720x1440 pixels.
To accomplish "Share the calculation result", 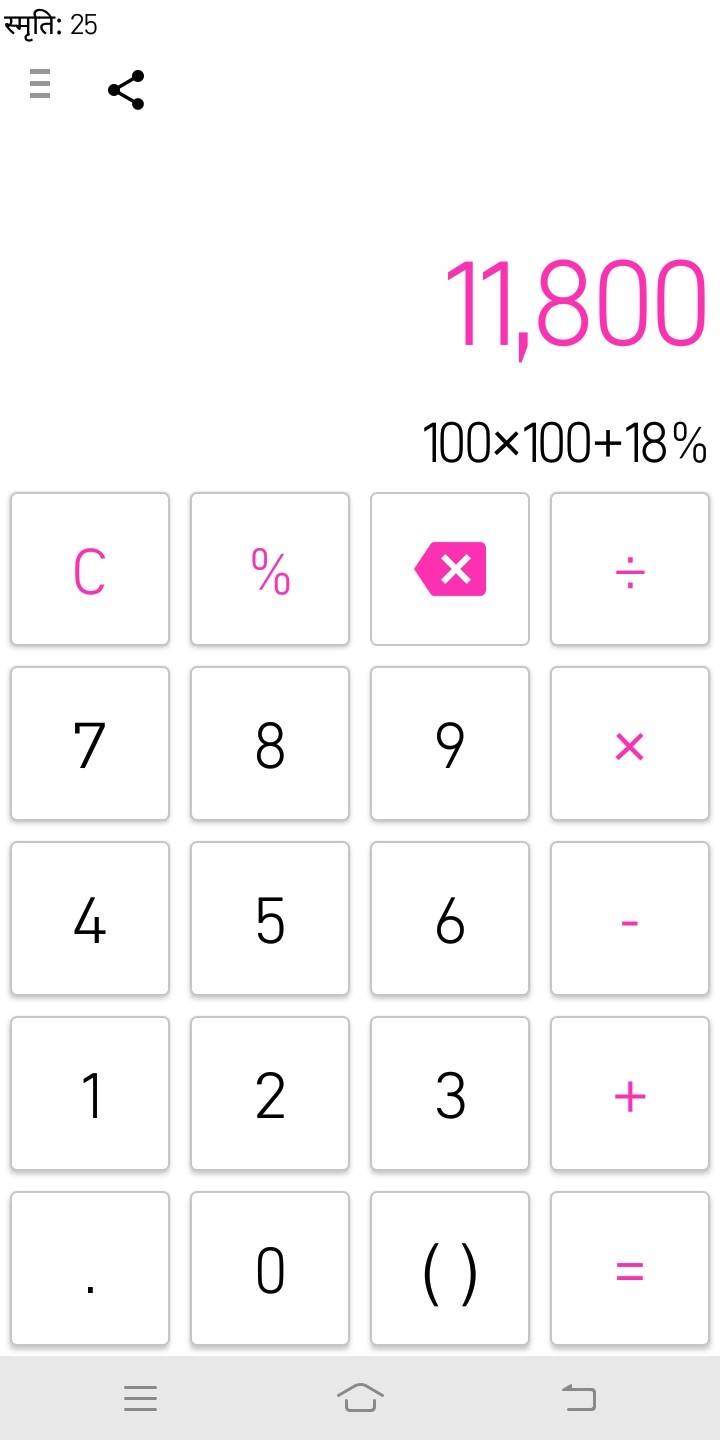I will point(126,90).
